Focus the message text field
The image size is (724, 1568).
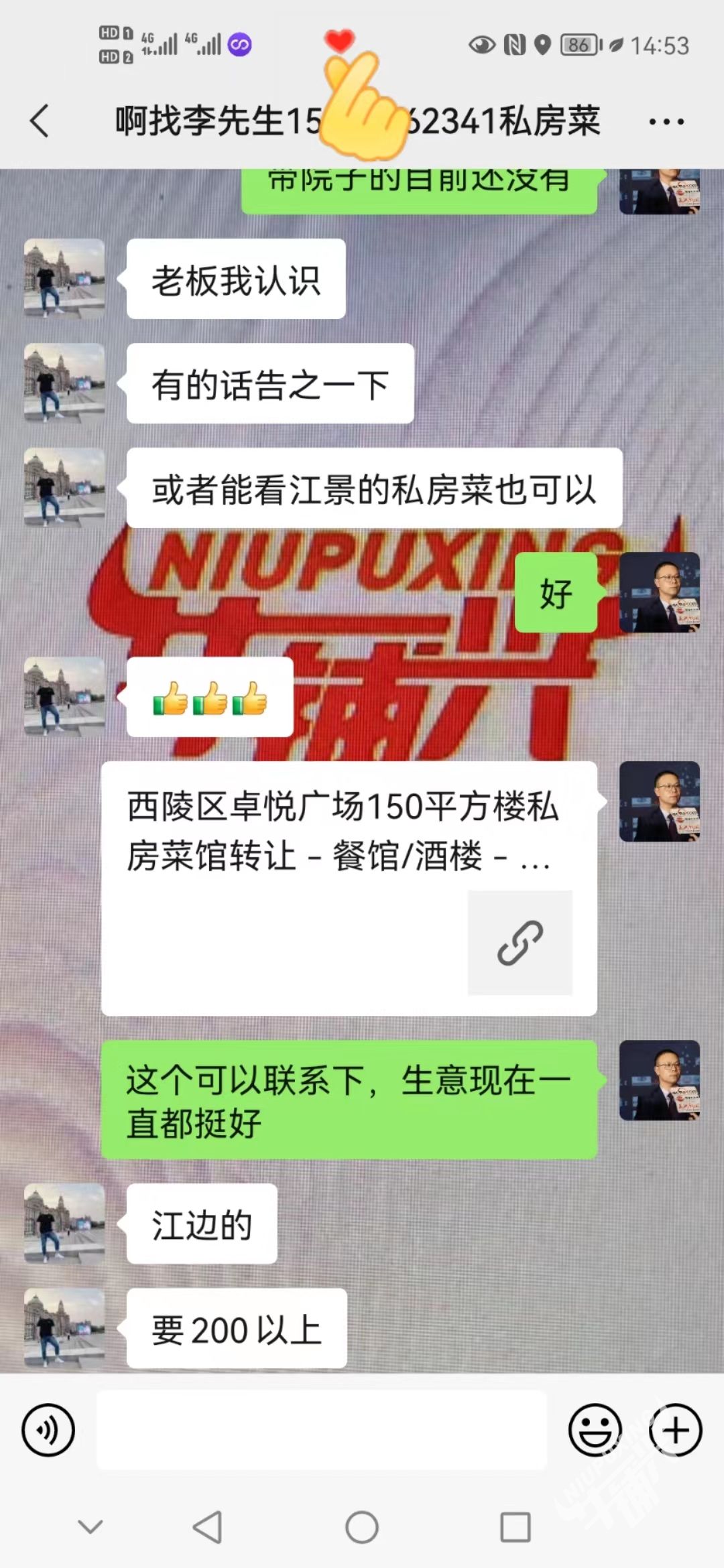[x=322, y=1430]
